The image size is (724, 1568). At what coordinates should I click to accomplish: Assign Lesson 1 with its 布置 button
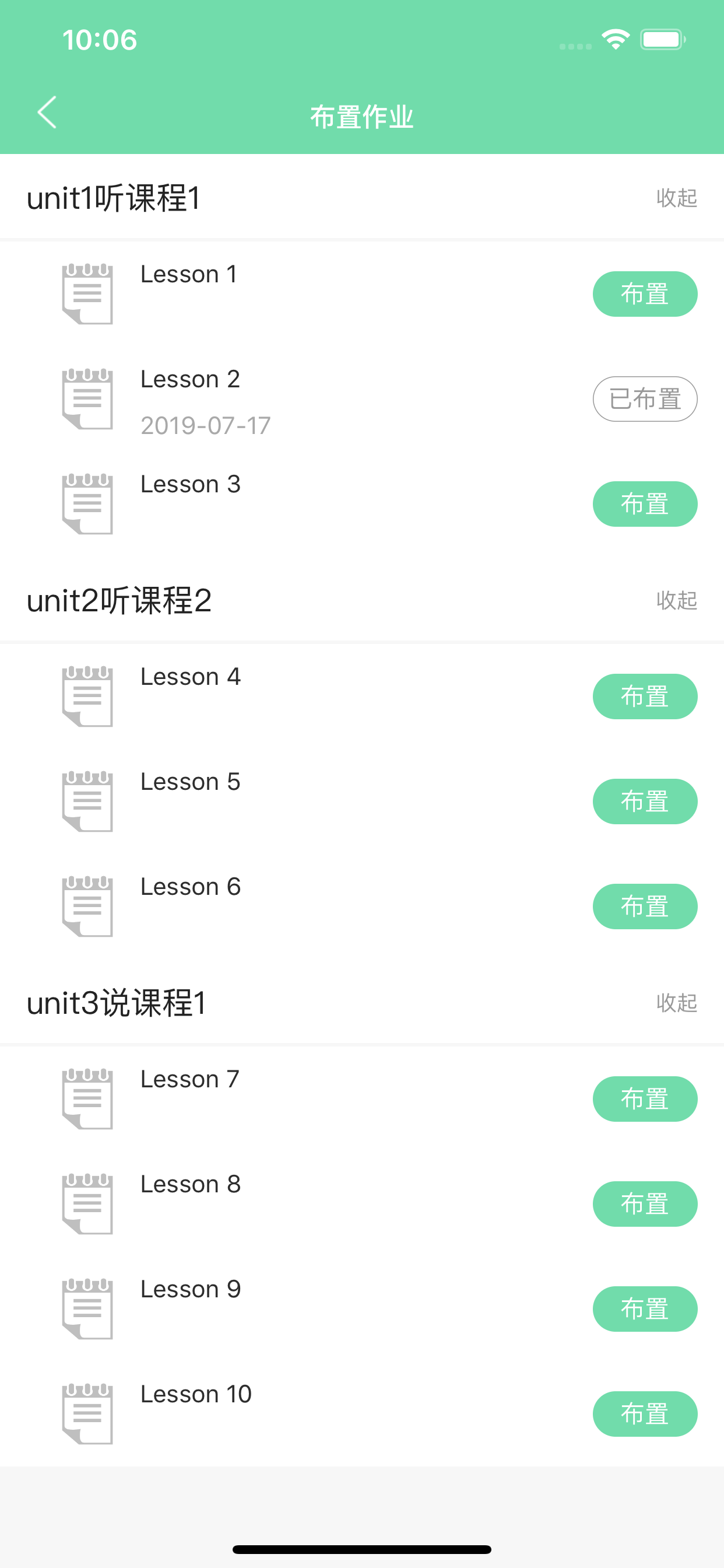point(645,294)
